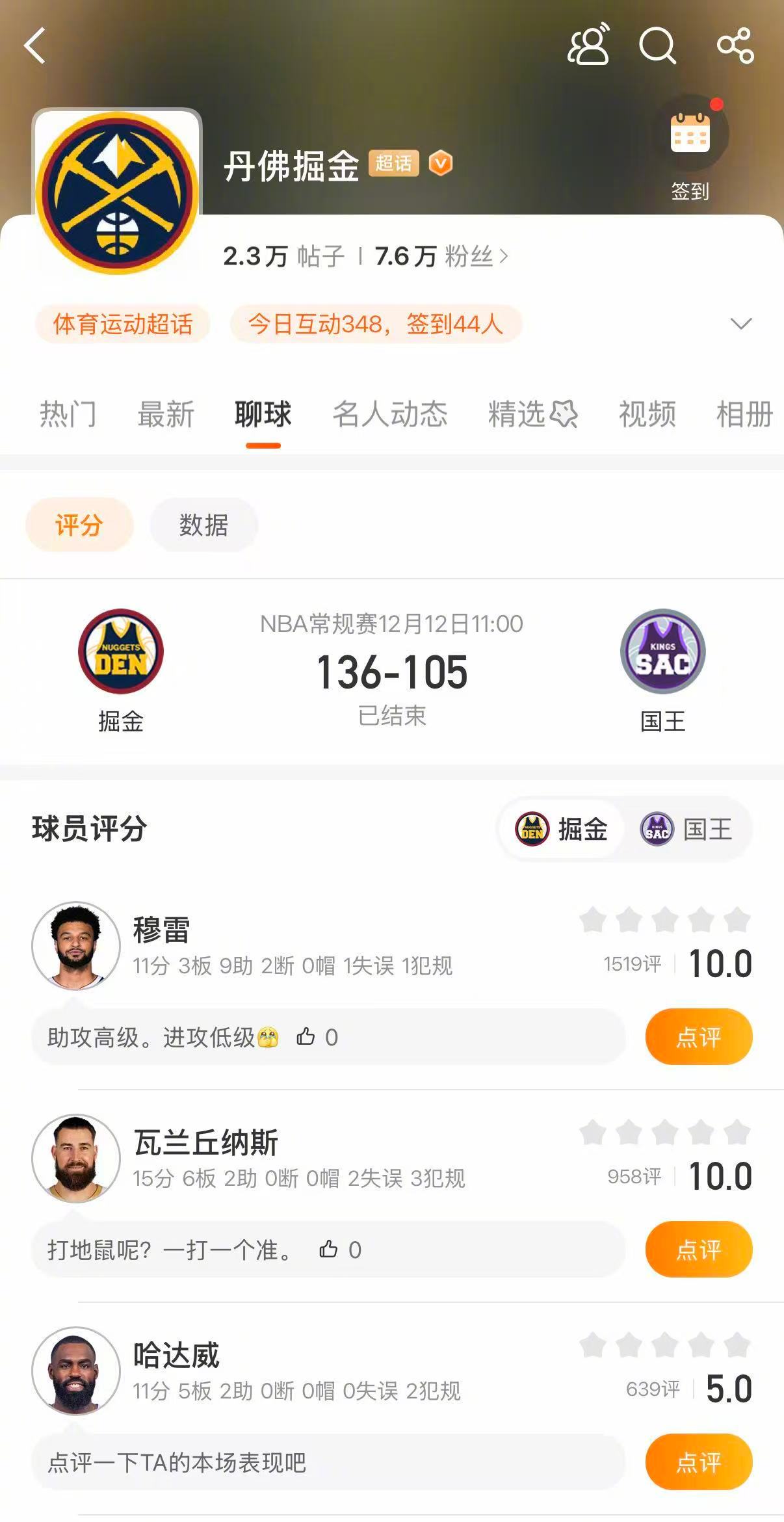Screen dimensions: 784x1522
Task: Tap the Kings SAC logo above 国王
Action: point(662,652)
